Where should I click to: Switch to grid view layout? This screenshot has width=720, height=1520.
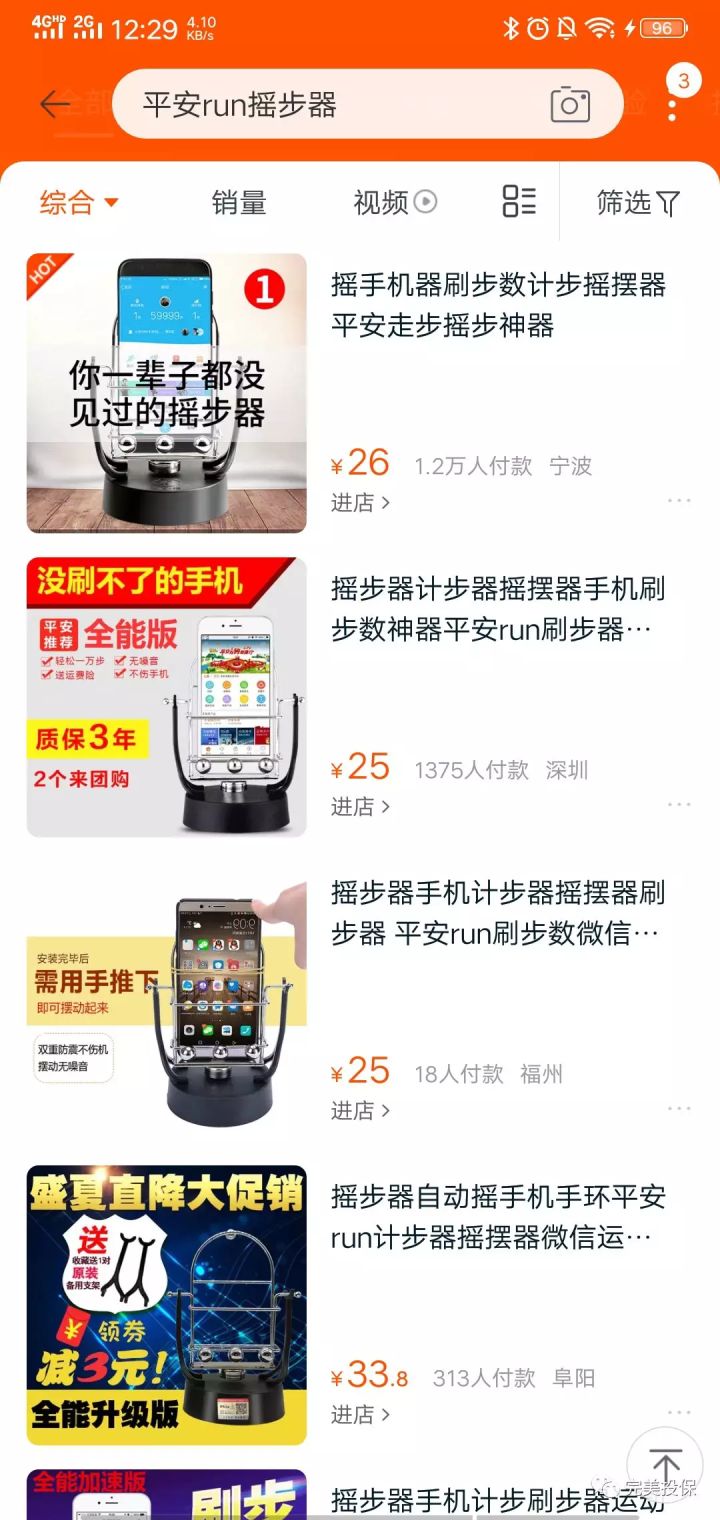pyautogui.click(x=518, y=202)
